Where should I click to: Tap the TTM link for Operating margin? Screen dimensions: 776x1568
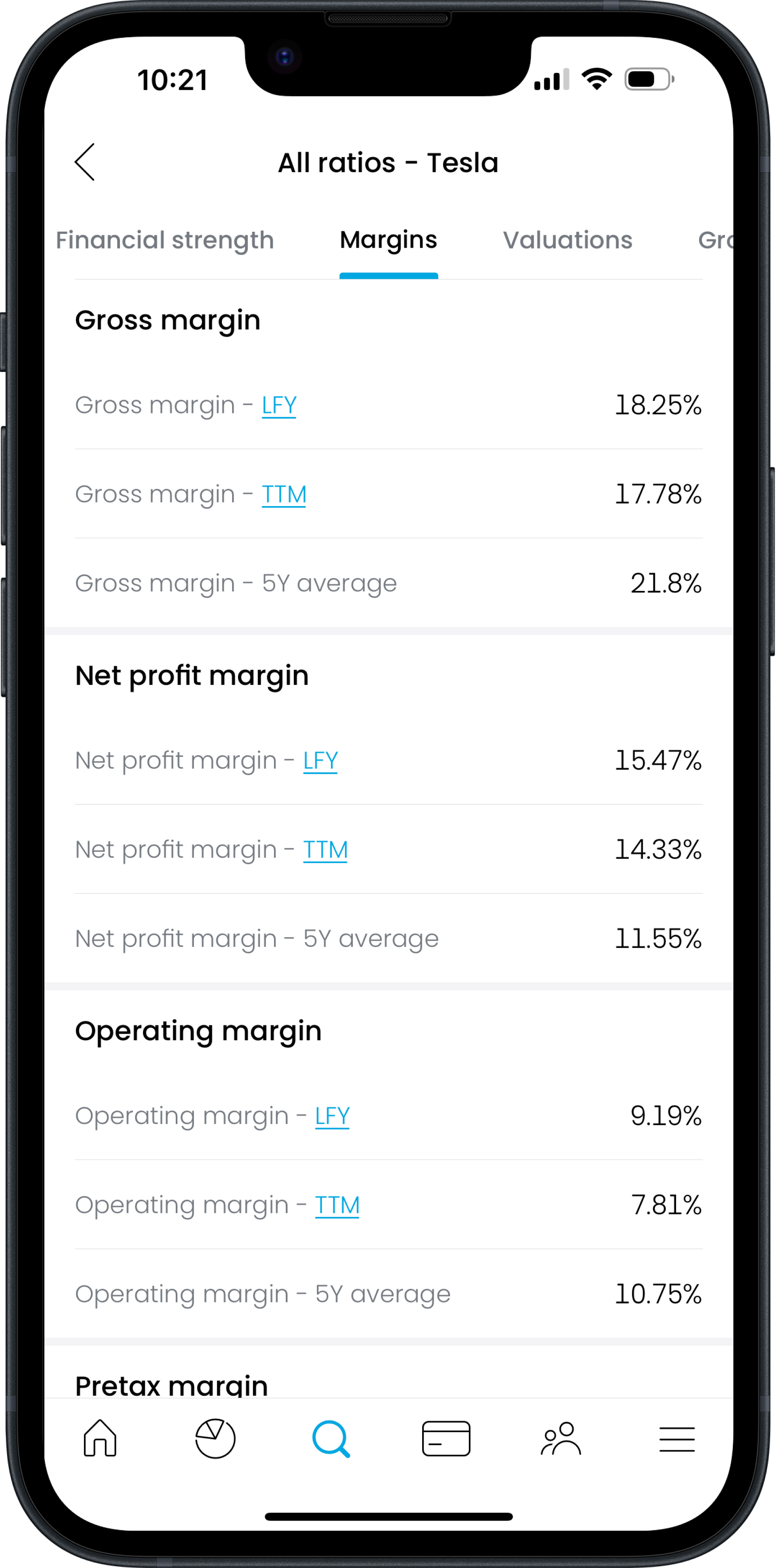[337, 1204]
